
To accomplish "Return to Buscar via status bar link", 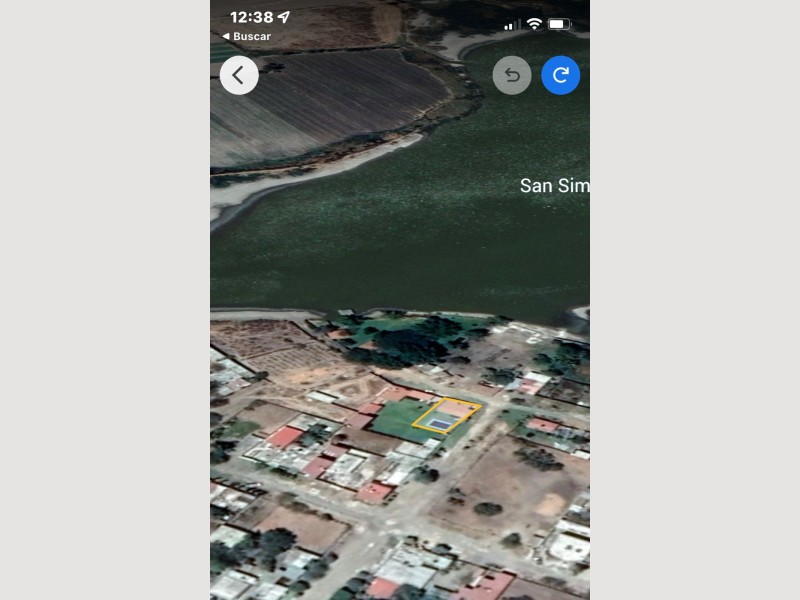I will [246, 36].
